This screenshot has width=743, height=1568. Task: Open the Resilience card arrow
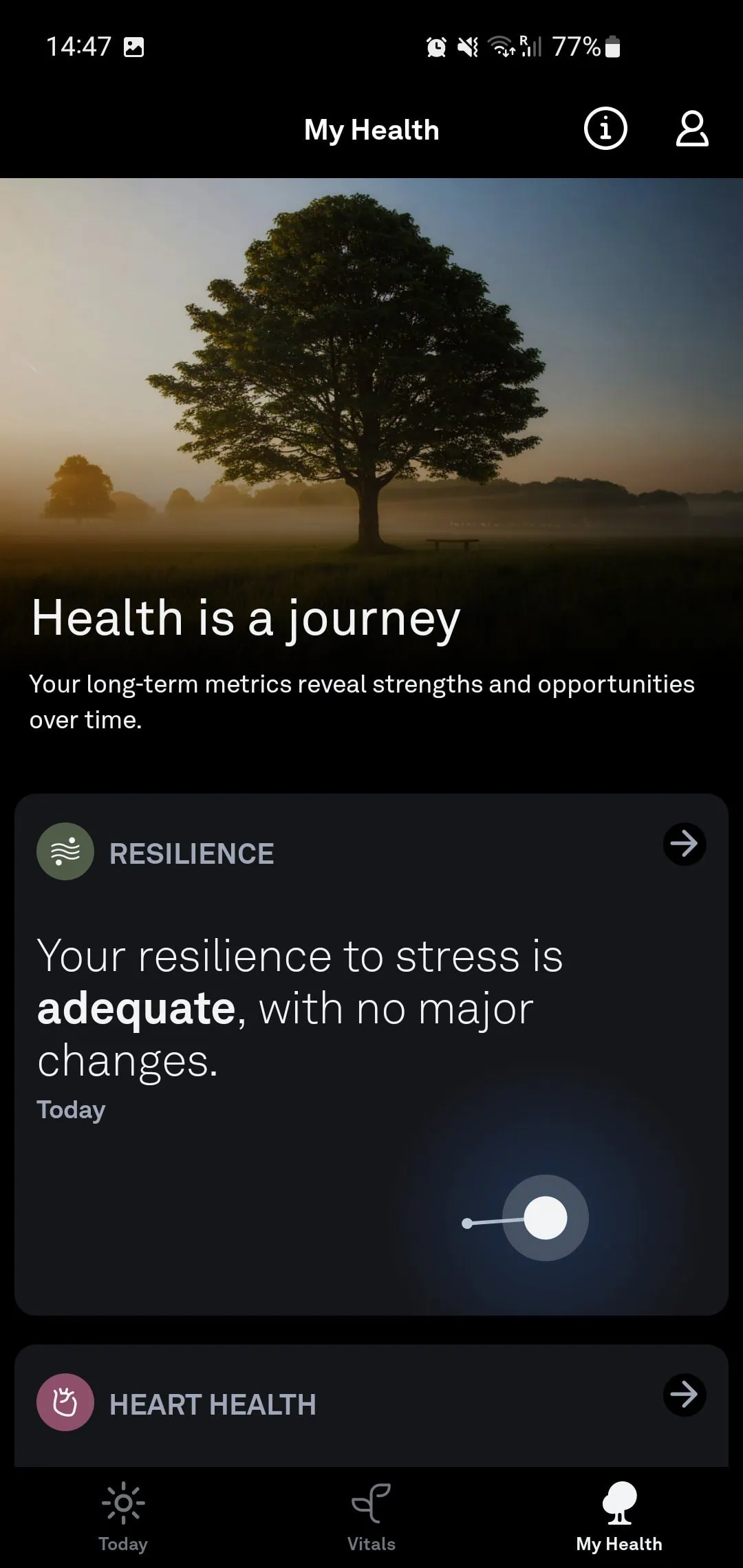[x=685, y=844]
